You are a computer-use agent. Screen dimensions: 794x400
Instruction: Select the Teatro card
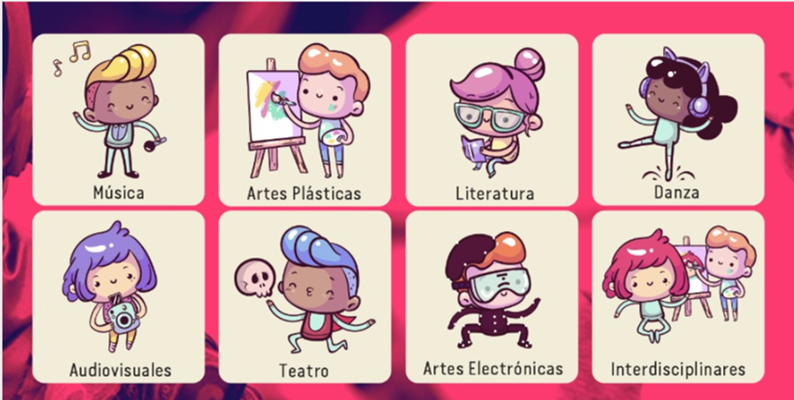304,297
